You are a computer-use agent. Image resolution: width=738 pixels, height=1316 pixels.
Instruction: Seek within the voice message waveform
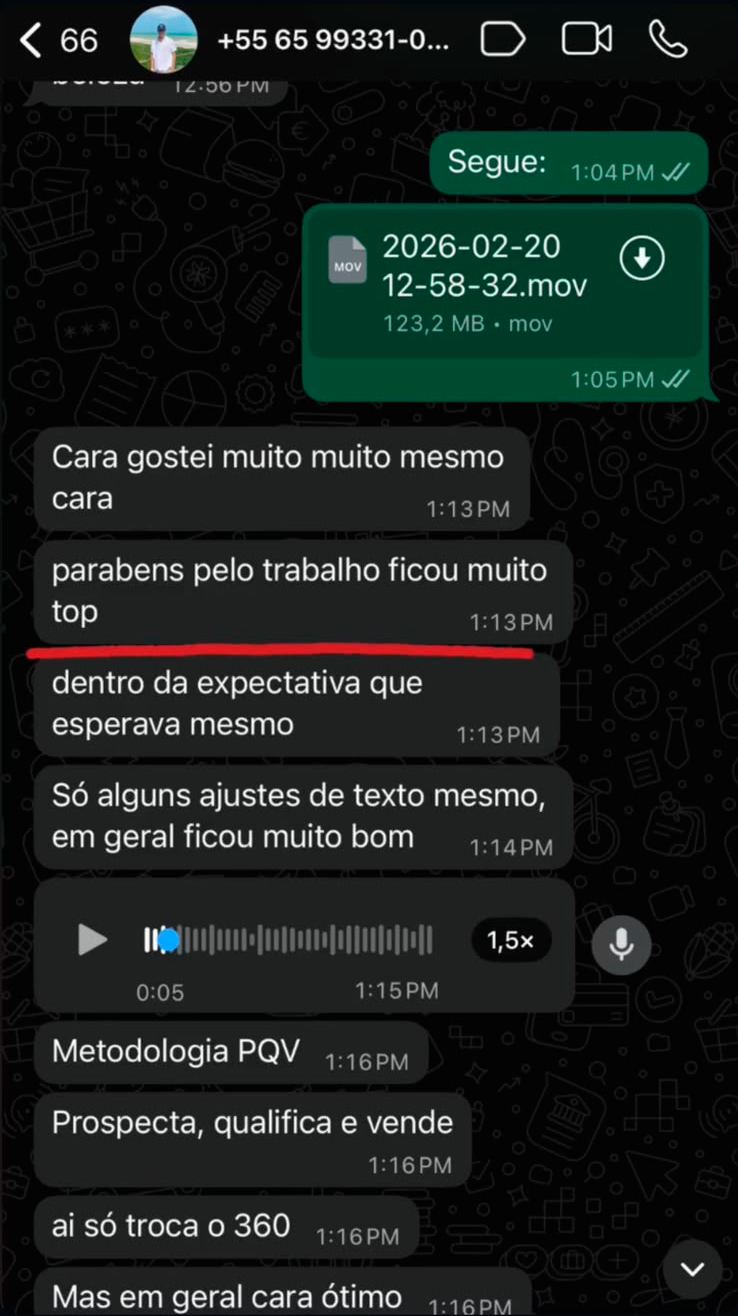289,940
